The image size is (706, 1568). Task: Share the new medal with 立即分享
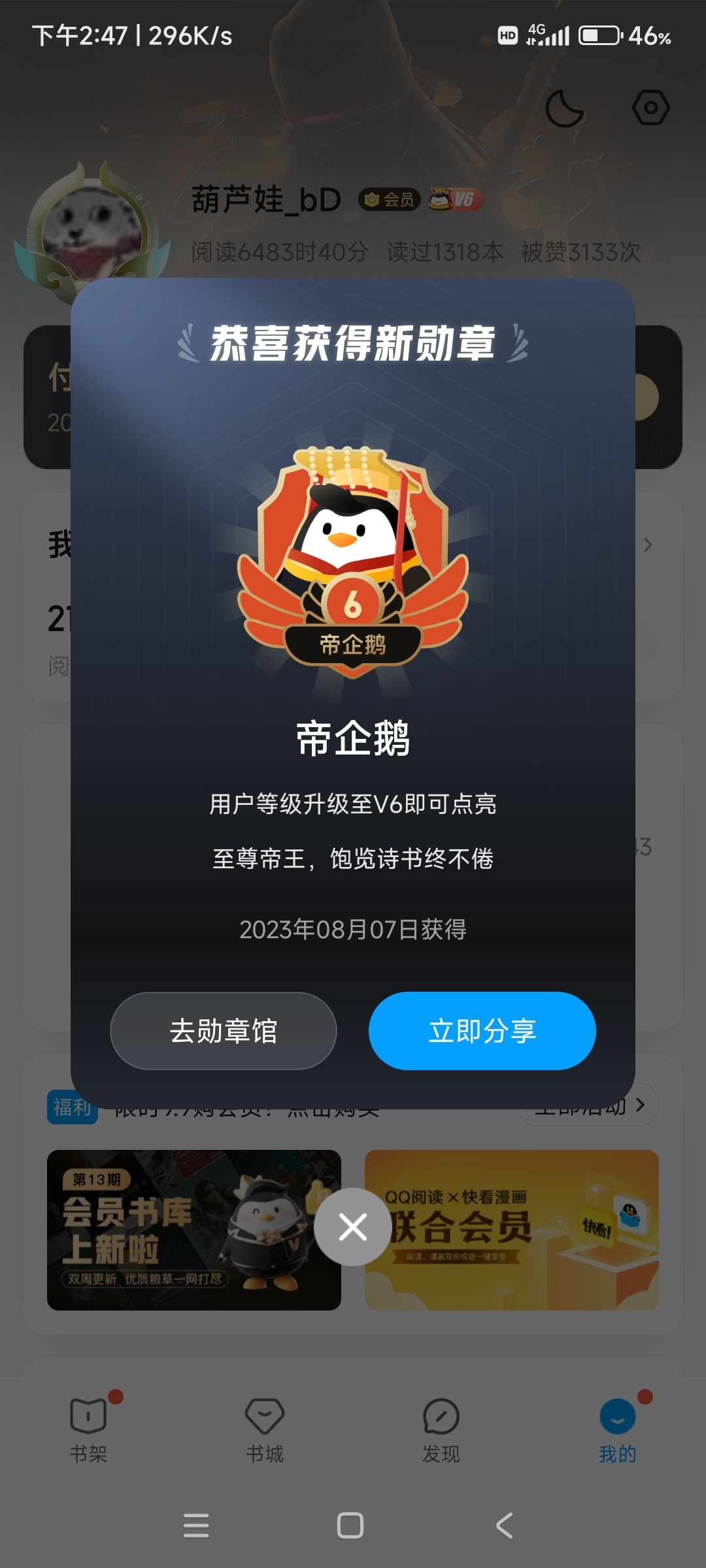click(x=482, y=1030)
